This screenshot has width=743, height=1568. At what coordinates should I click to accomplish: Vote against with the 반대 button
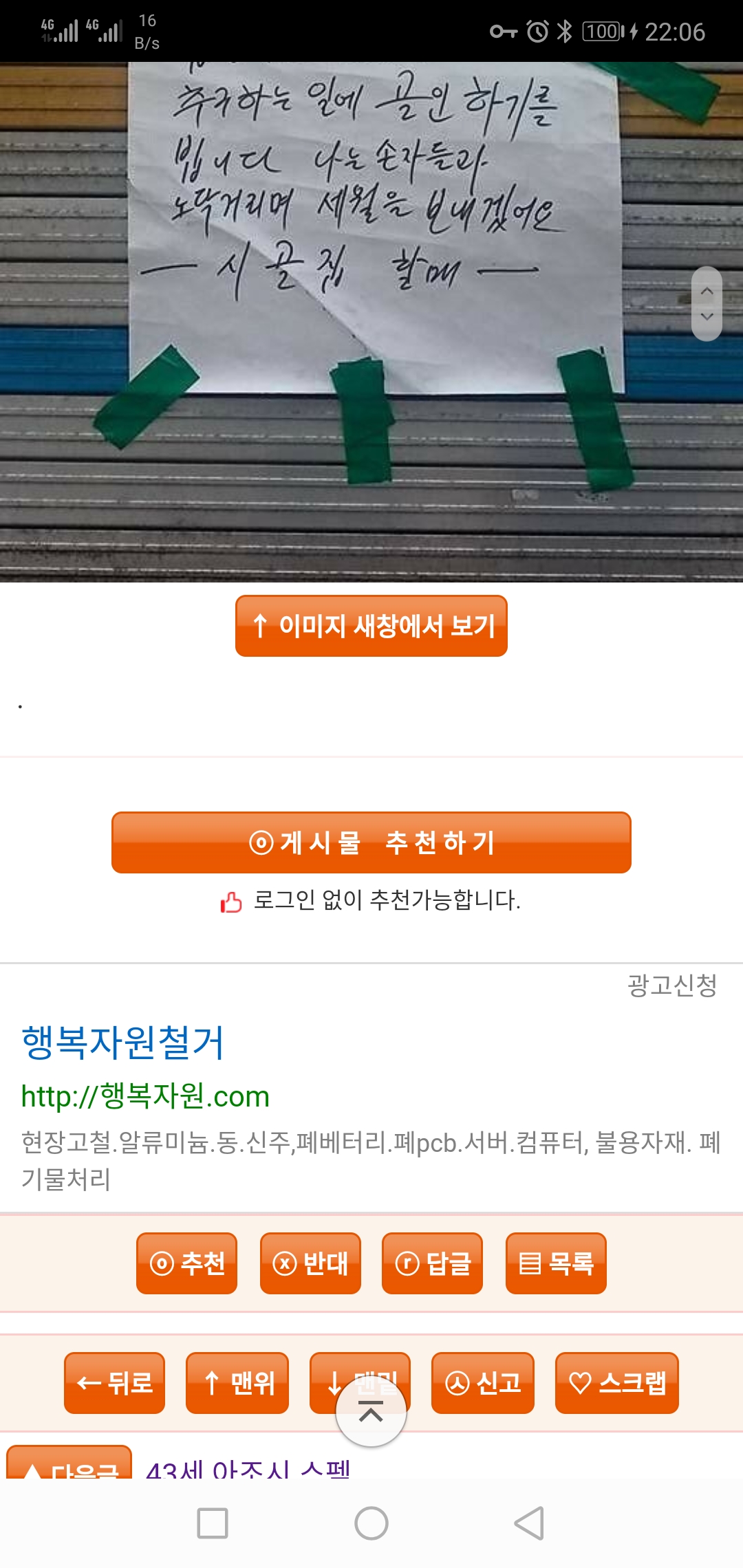[310, 1263]
